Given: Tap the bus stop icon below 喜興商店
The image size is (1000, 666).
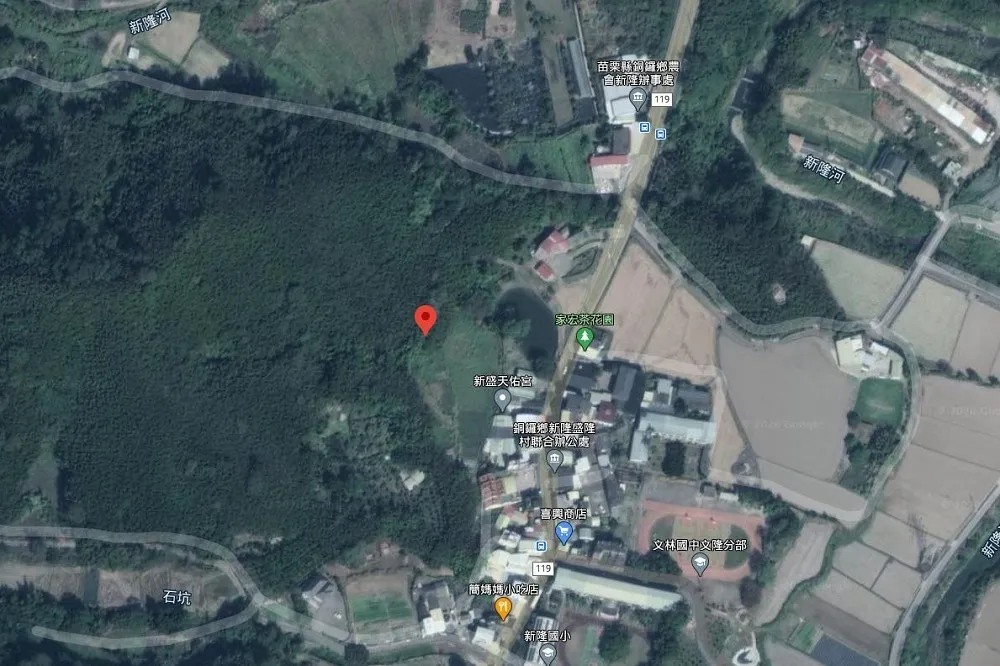Looking at the screenshot, I should point(540,547).
